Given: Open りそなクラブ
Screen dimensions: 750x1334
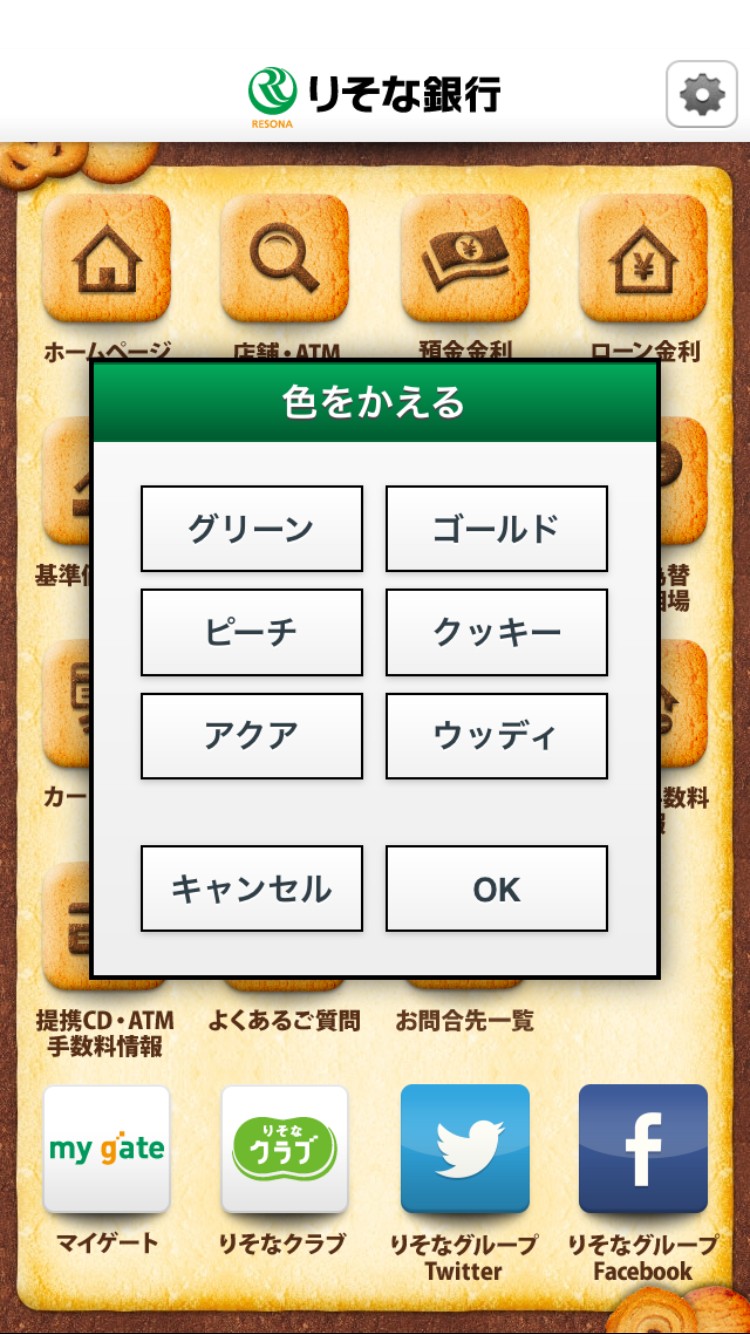Looking at the screenshot, I should [285, 1149].
